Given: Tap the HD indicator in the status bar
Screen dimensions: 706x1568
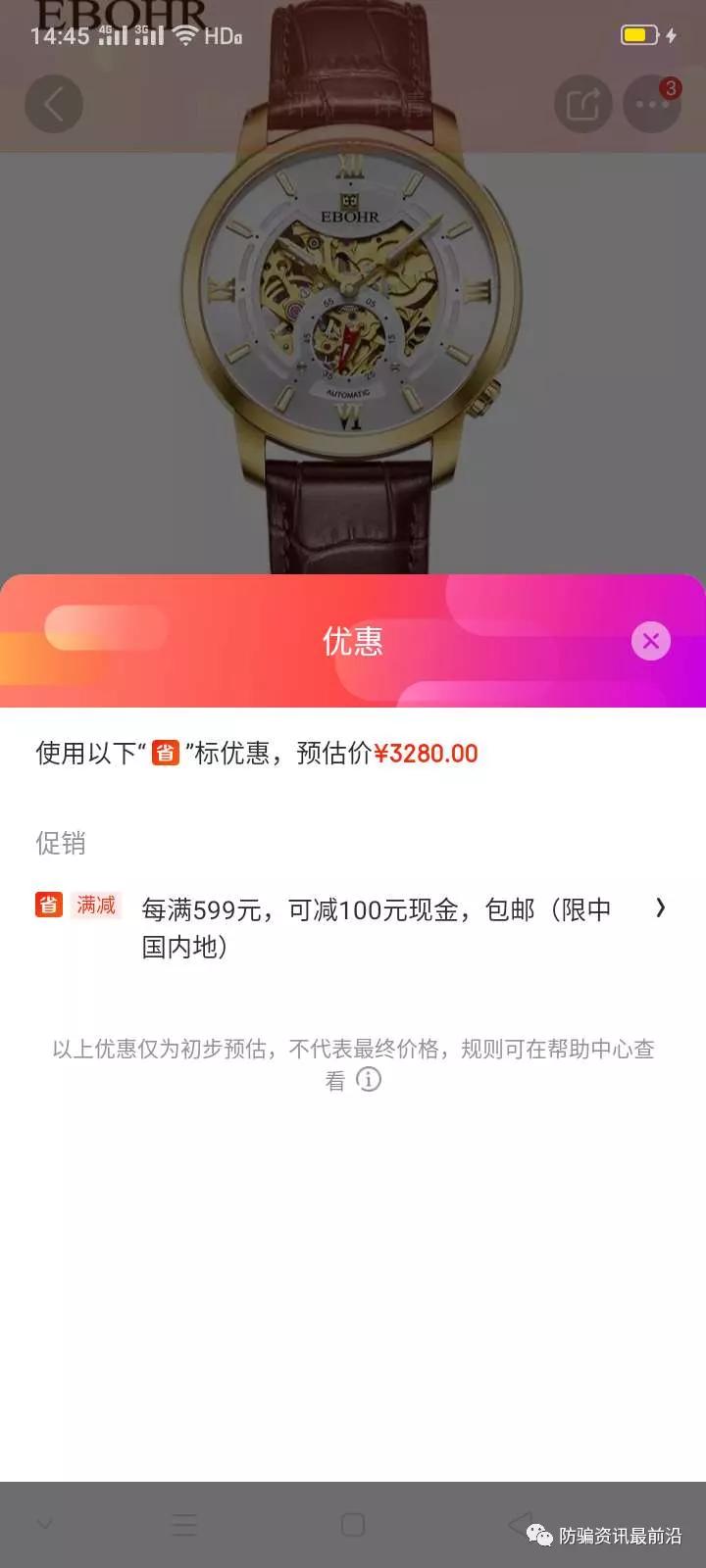Looking at the screenshot, I should pos(221,35).
